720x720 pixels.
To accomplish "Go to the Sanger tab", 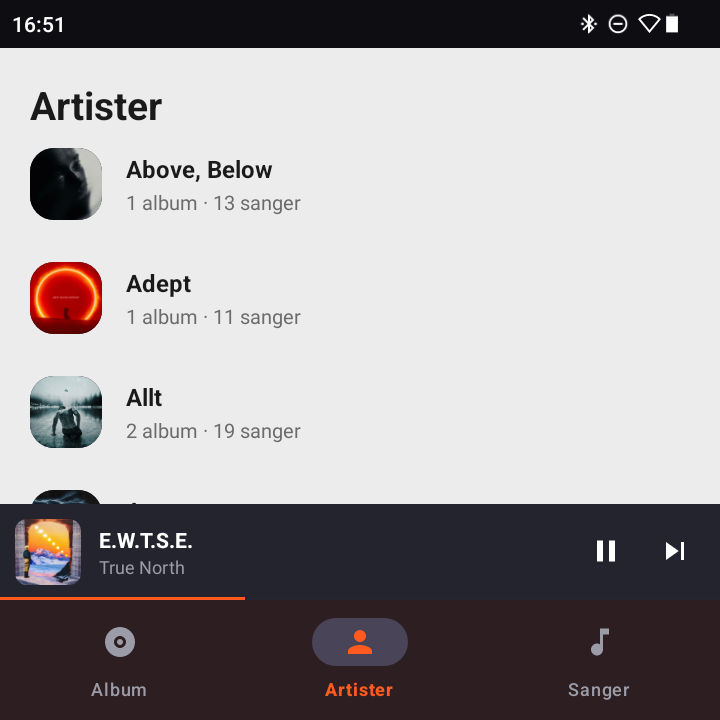I will tap(599, 660).
